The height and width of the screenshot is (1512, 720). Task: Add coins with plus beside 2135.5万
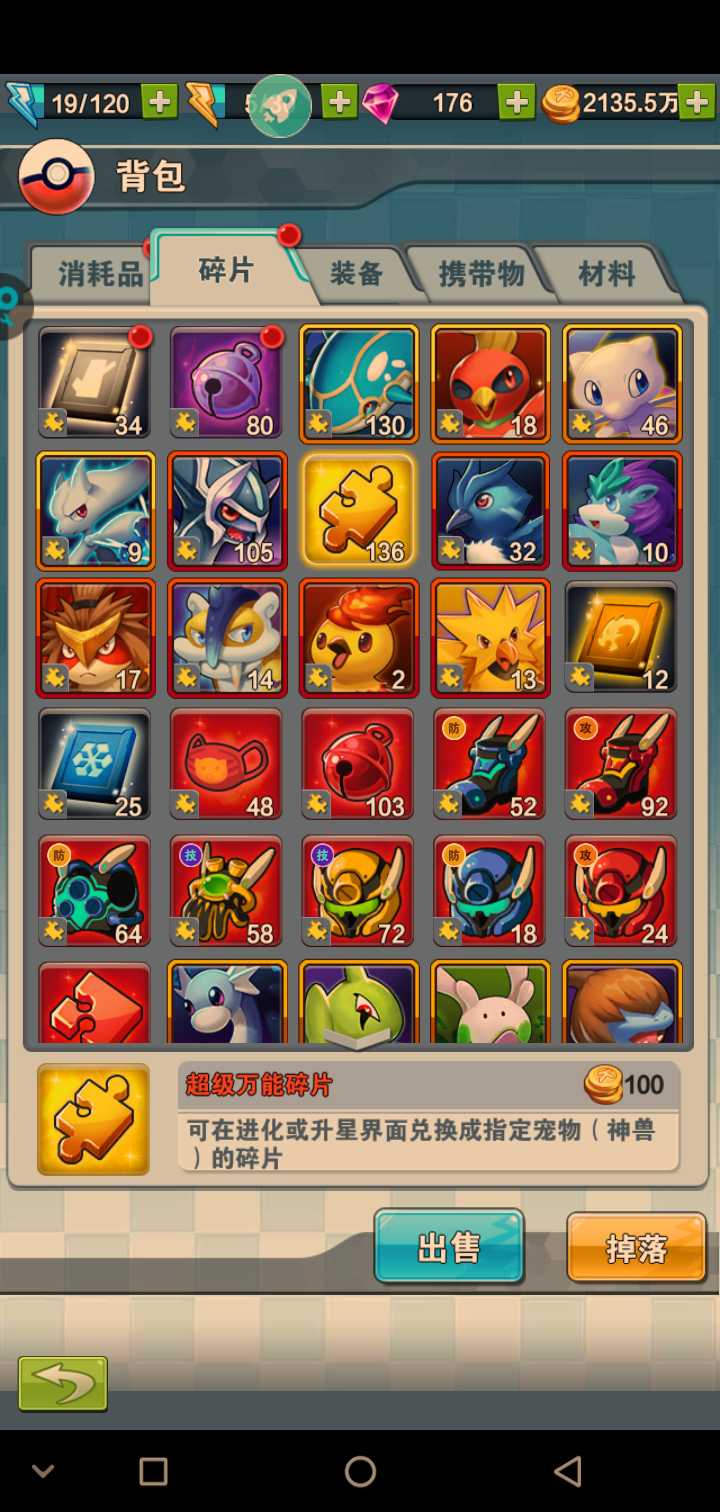(697, 102)
